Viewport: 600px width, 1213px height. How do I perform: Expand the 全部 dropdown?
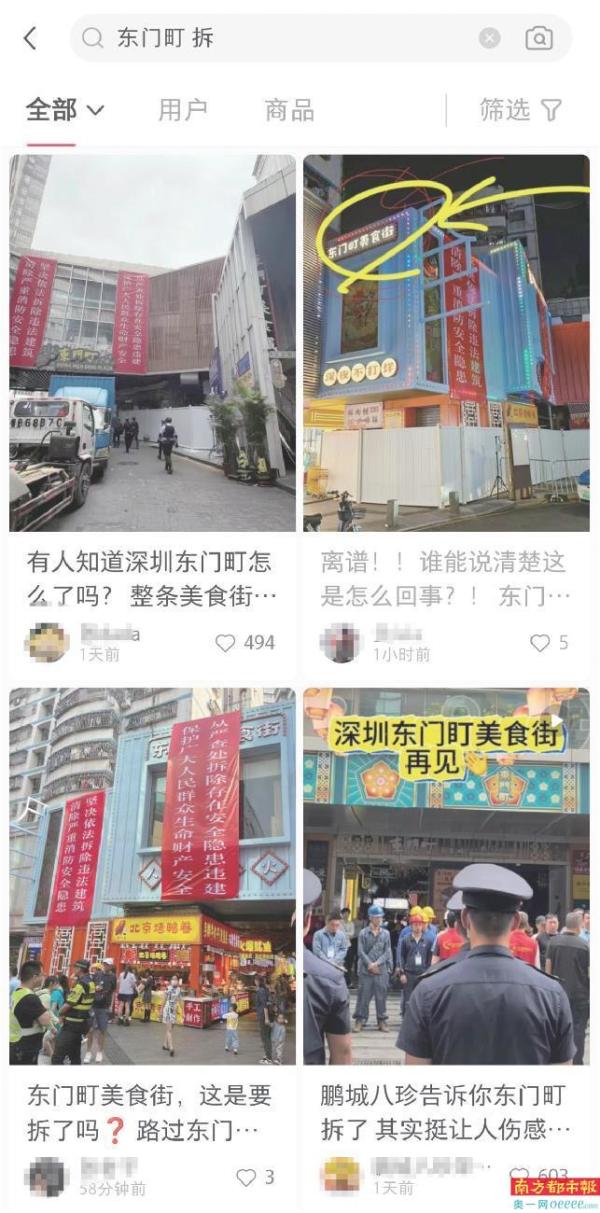point(66,110)
